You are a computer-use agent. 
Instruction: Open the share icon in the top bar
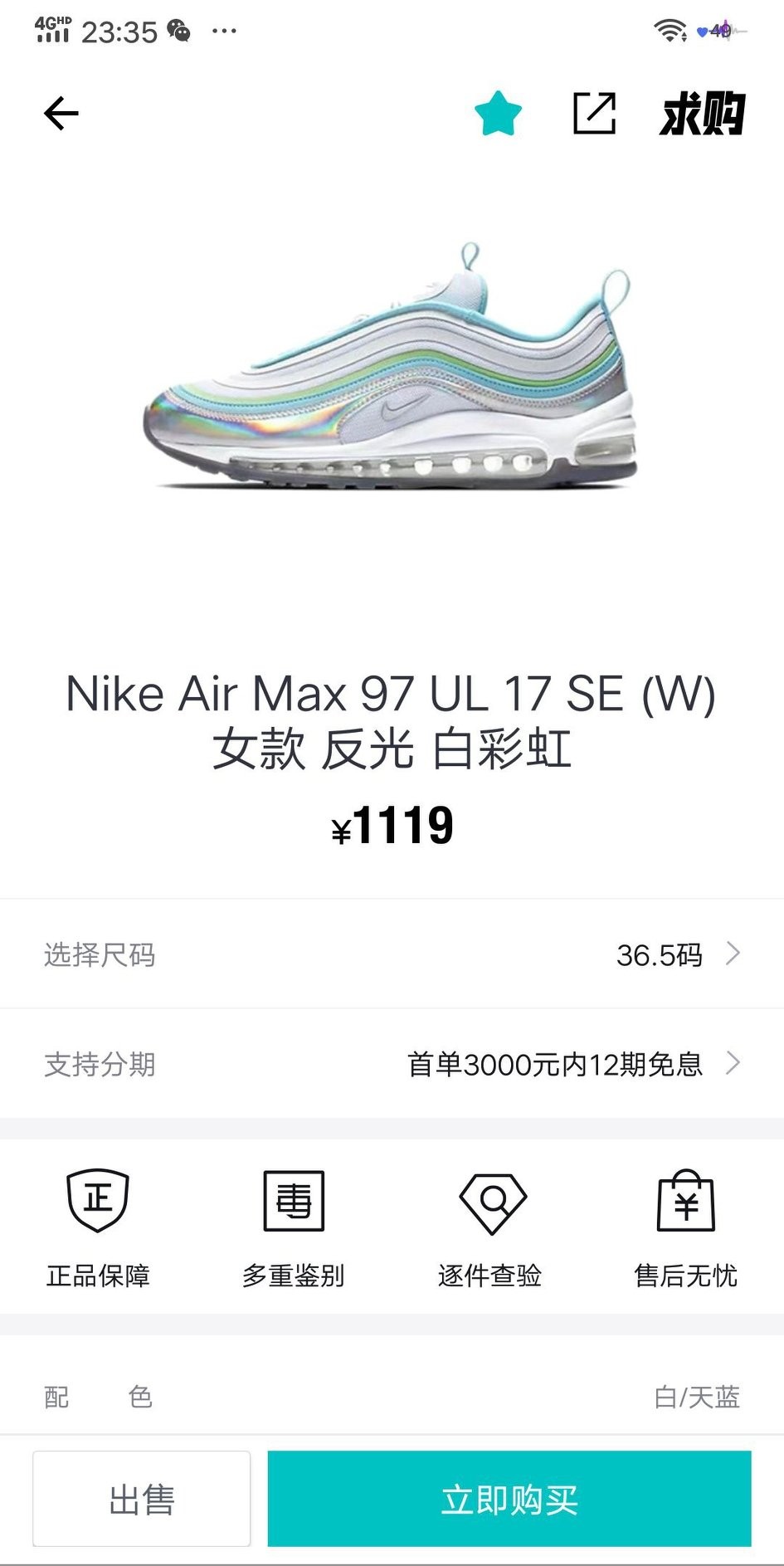[596, 113]
